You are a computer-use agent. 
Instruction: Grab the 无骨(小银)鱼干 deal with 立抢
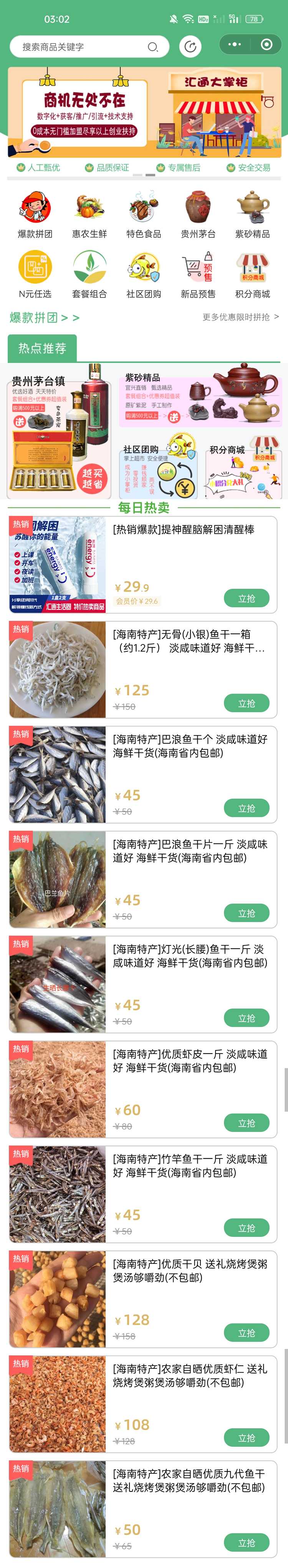tap(246, 703)
